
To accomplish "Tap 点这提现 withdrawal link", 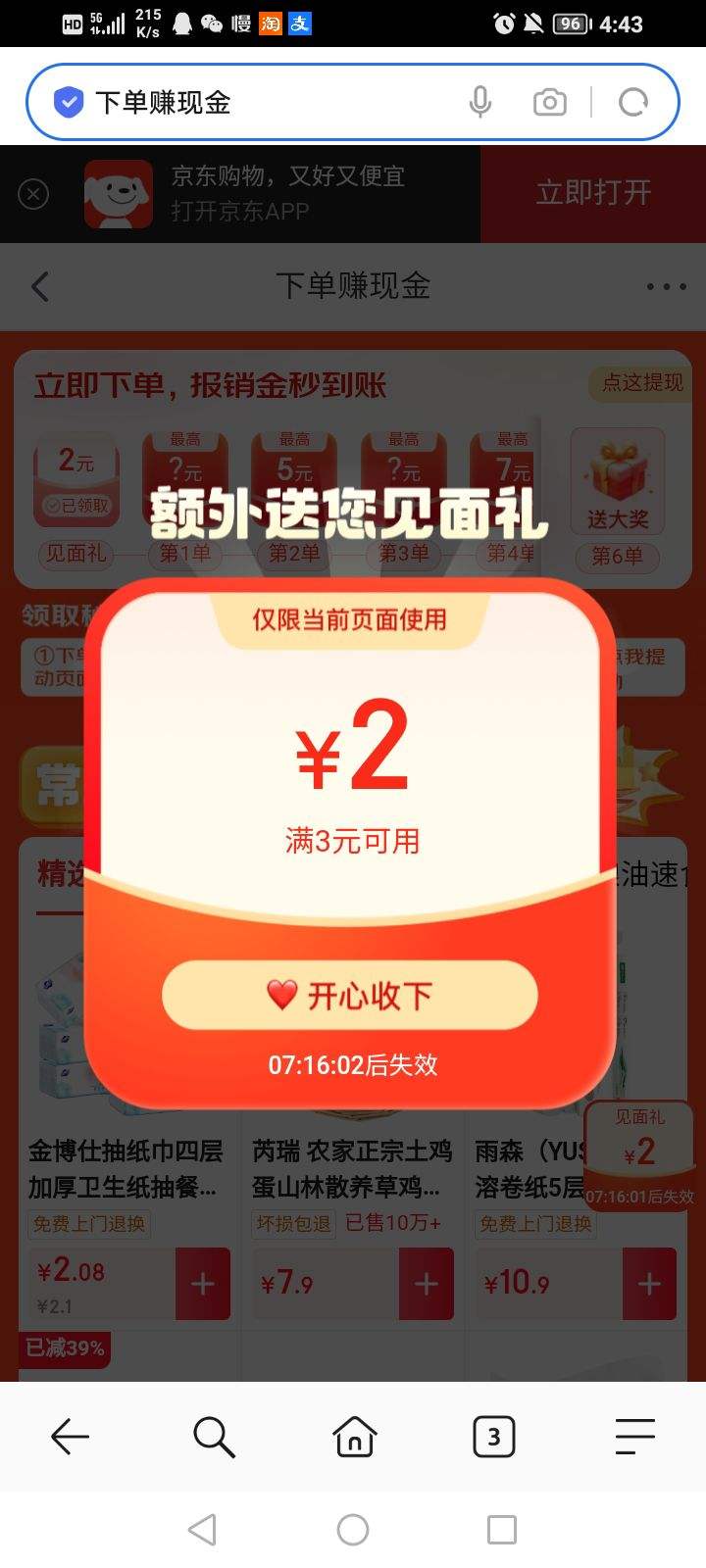I will pyautogui.click(x=643, y=383).
